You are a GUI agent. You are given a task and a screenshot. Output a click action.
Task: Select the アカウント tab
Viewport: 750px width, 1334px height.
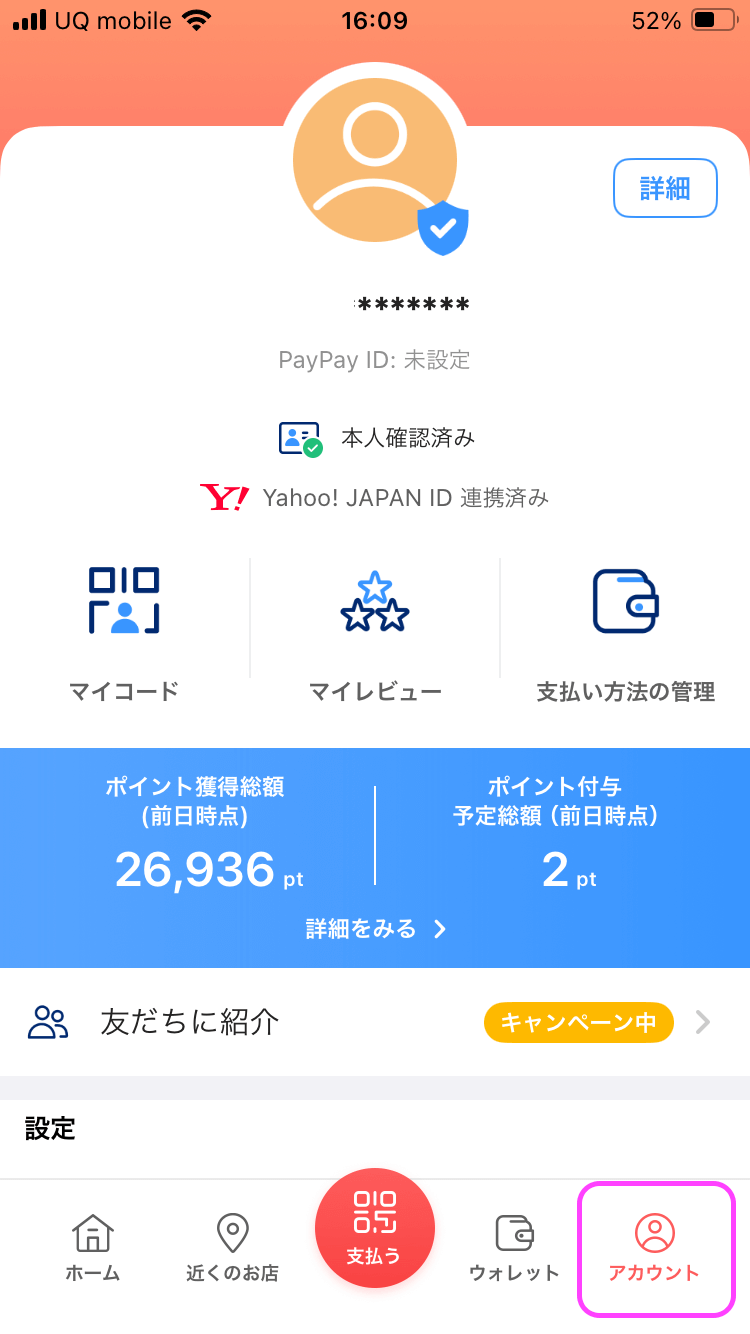(x=655, y=1248)
